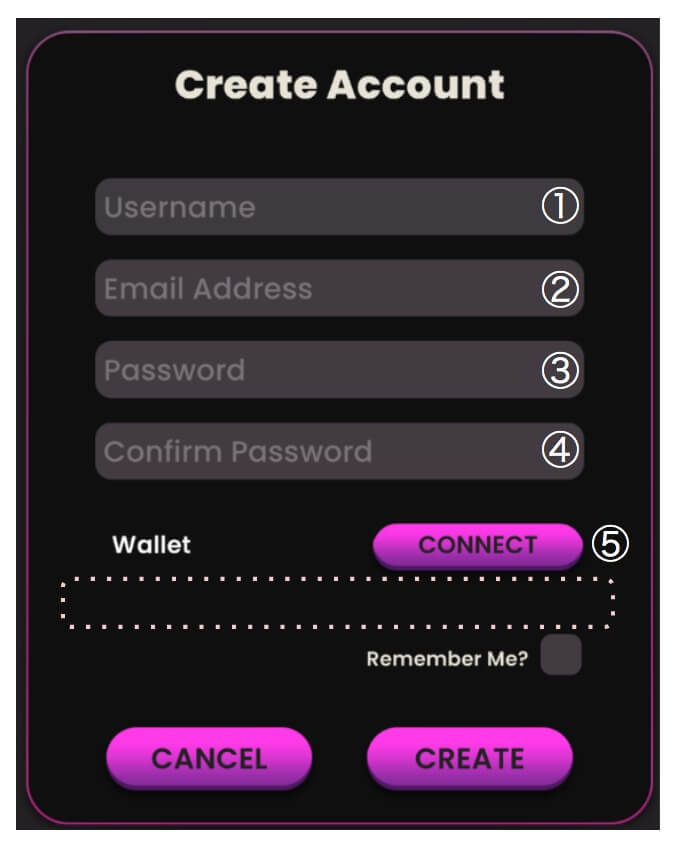This screenshot has height=852, width=686.
Task: Check the Remember Me box
Action: [560, 658]
